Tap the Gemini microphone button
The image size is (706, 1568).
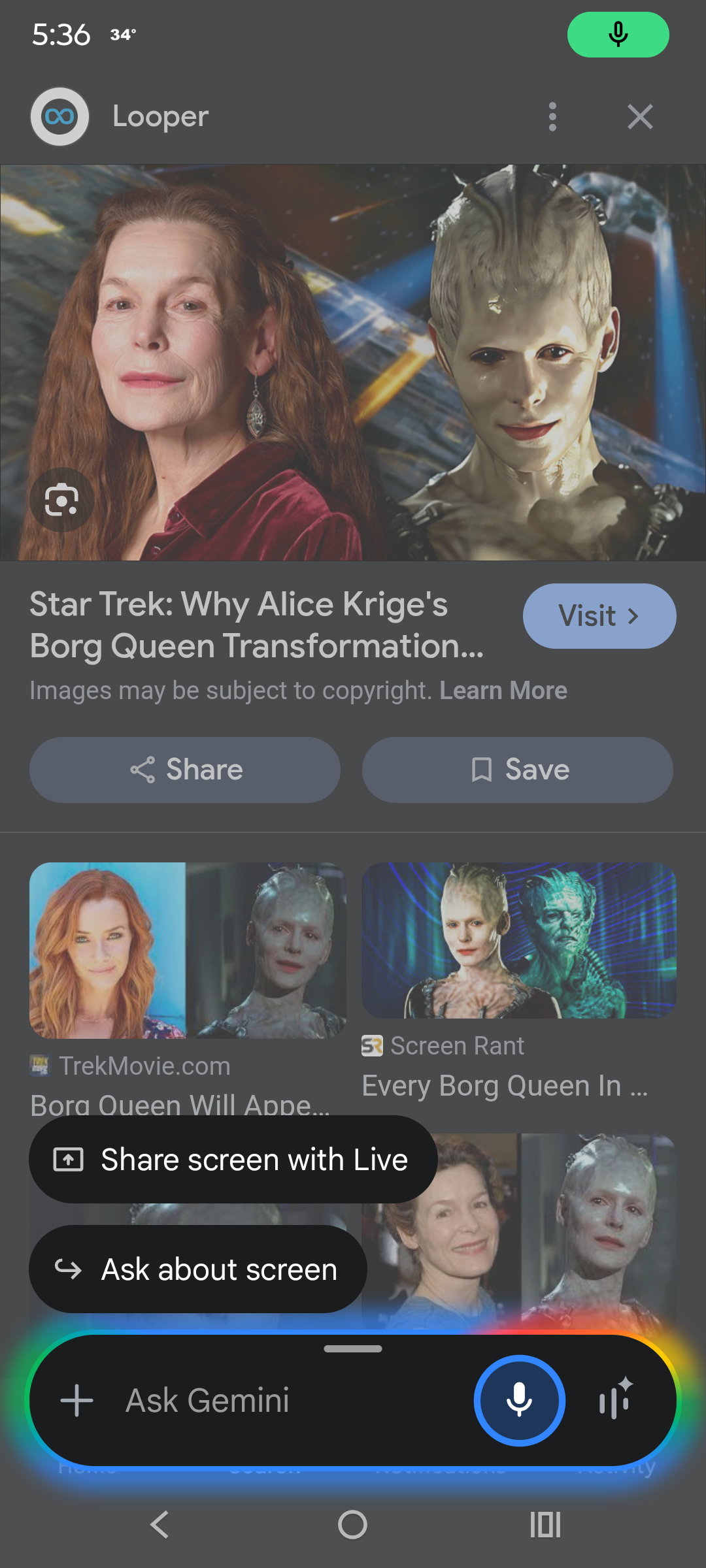click(x=520, y=1401)
